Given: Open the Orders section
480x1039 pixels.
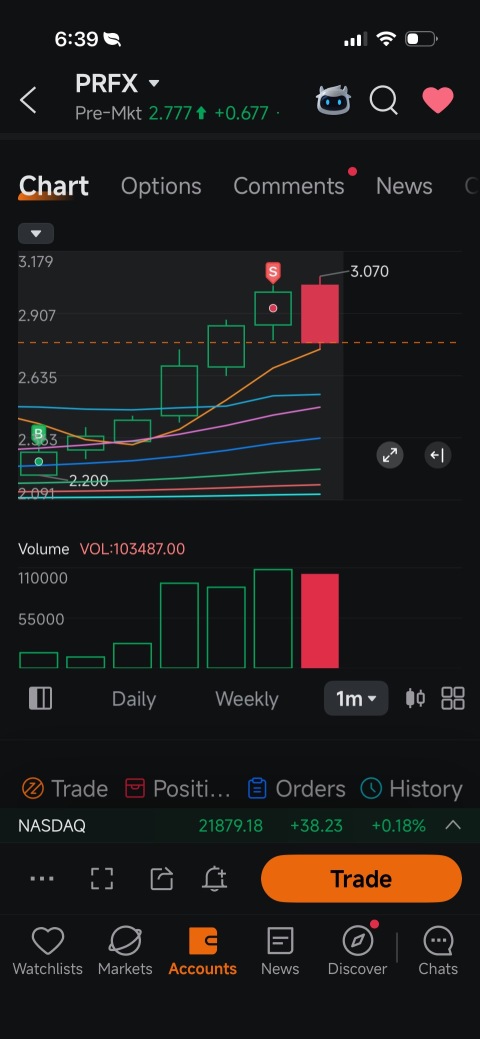Looking at the screenshot, I should pos(296,789).
